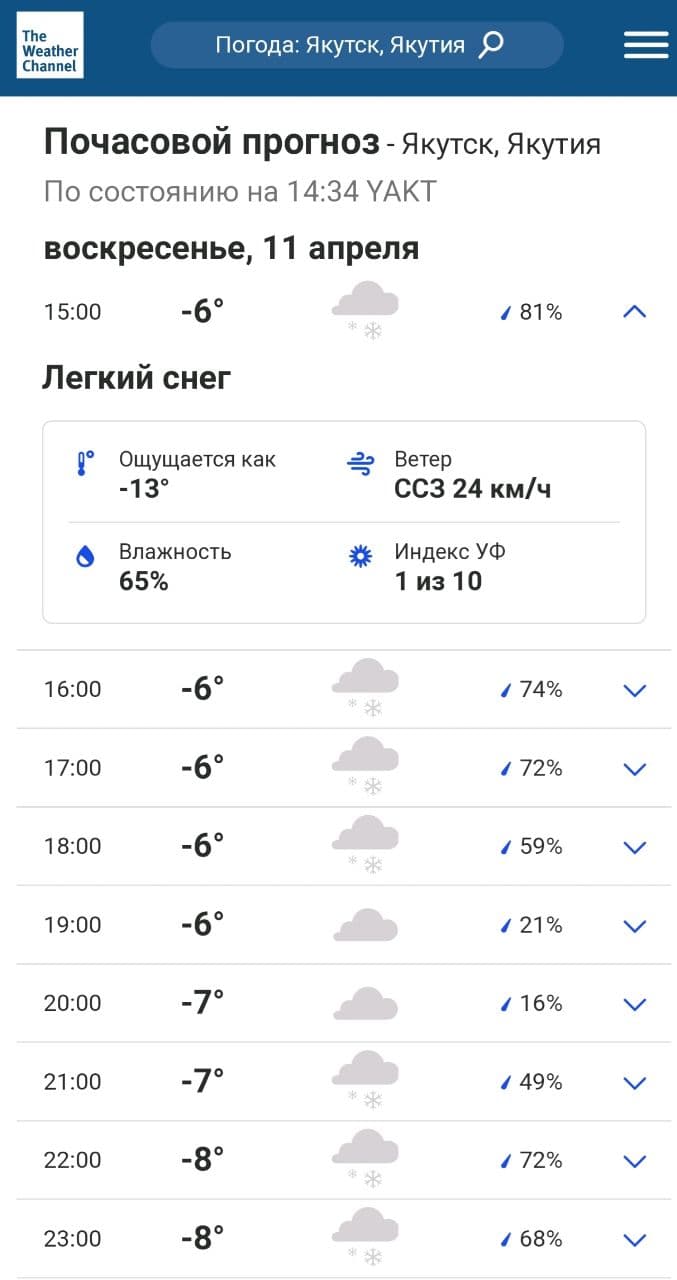Expand the 23:00 hourly forecast
The width and height of the screenshot is (677, 1280).
634,1240
